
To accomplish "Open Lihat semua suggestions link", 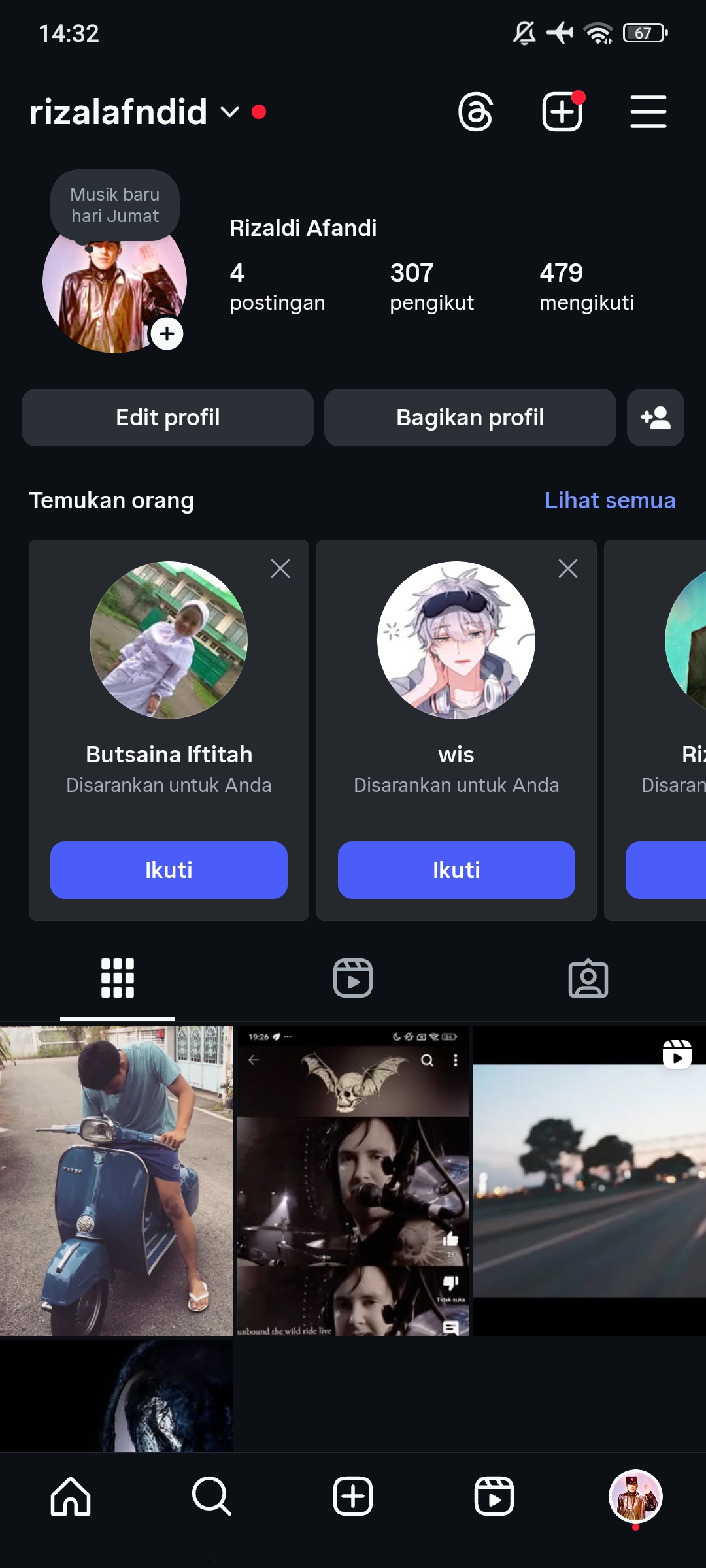I will point(609,500).
